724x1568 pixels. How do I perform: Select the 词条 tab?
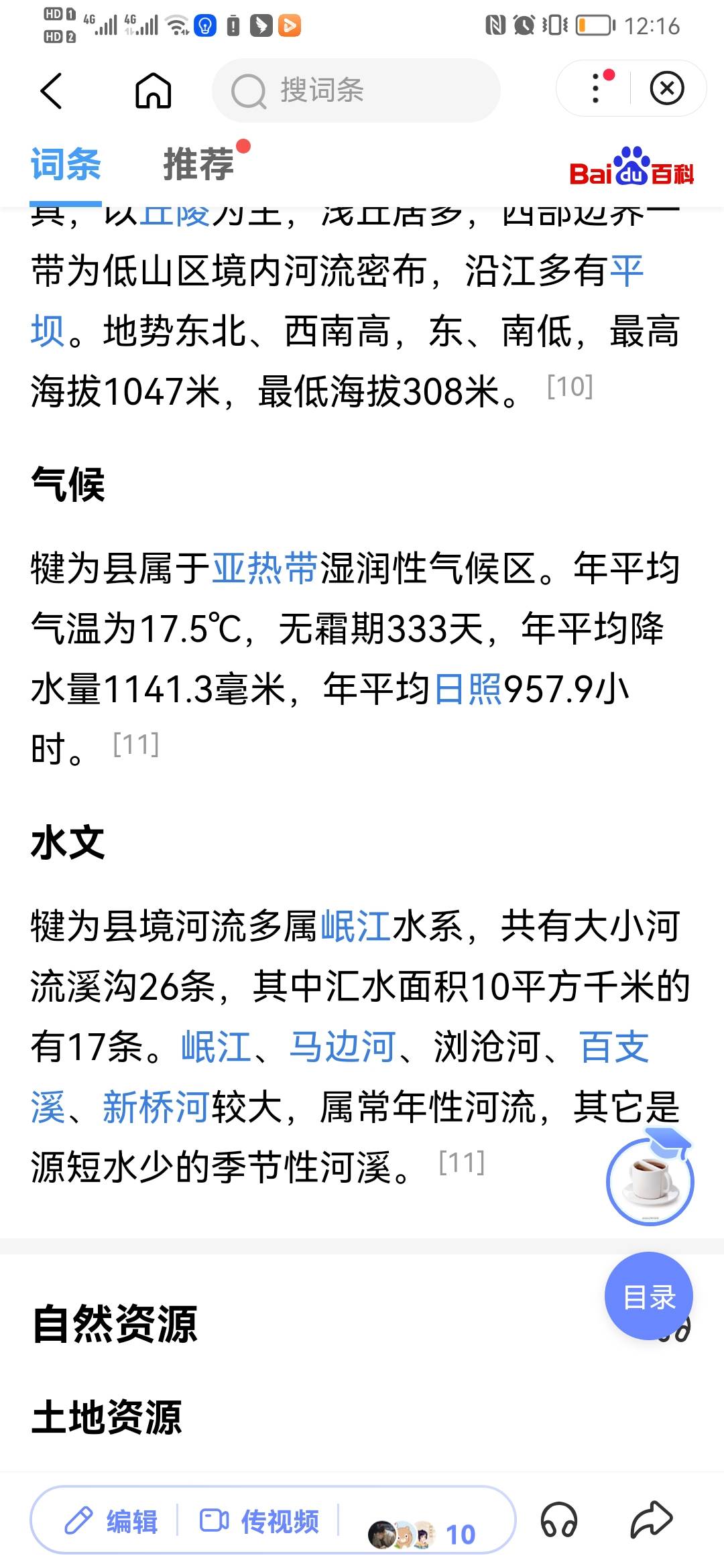point(66,164)
